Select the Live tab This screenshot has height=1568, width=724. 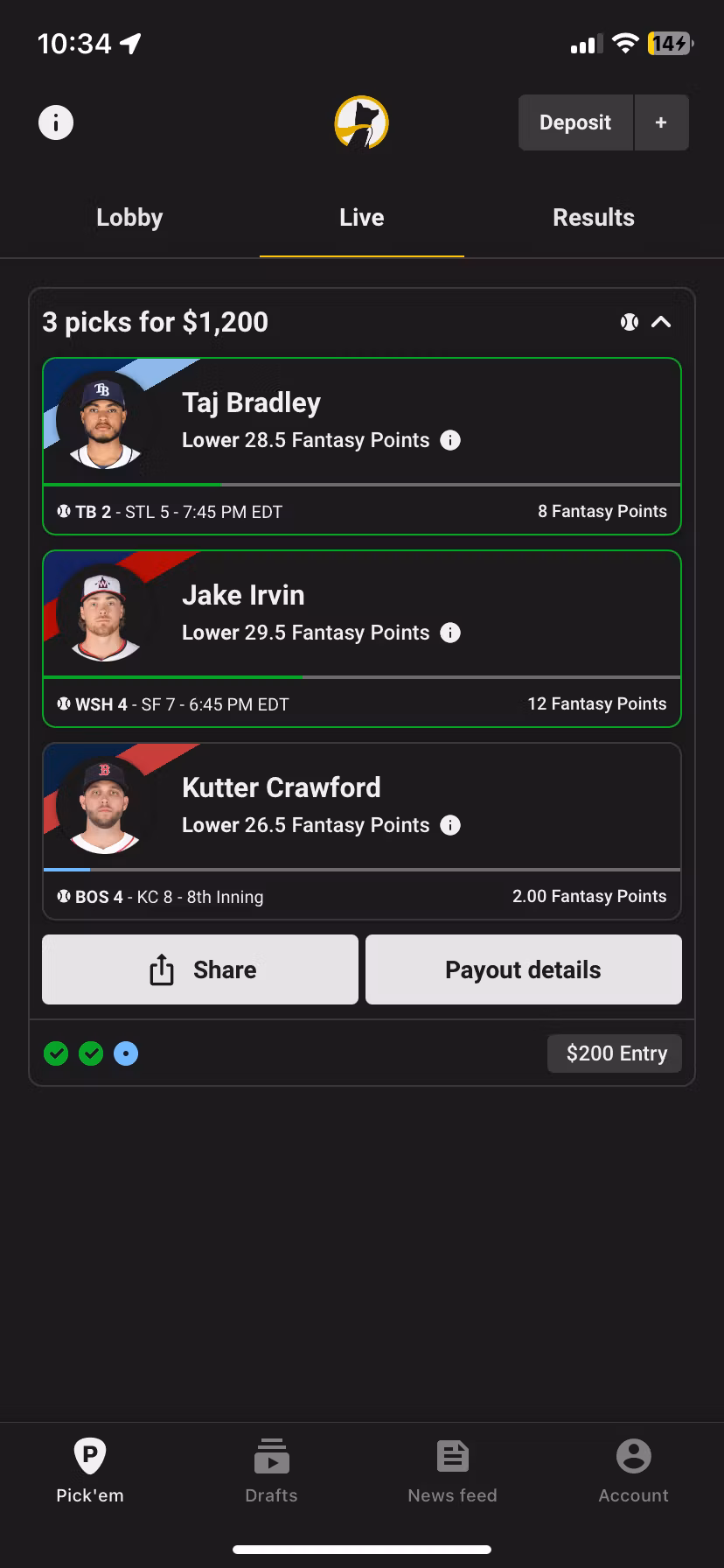coord(361,218)
